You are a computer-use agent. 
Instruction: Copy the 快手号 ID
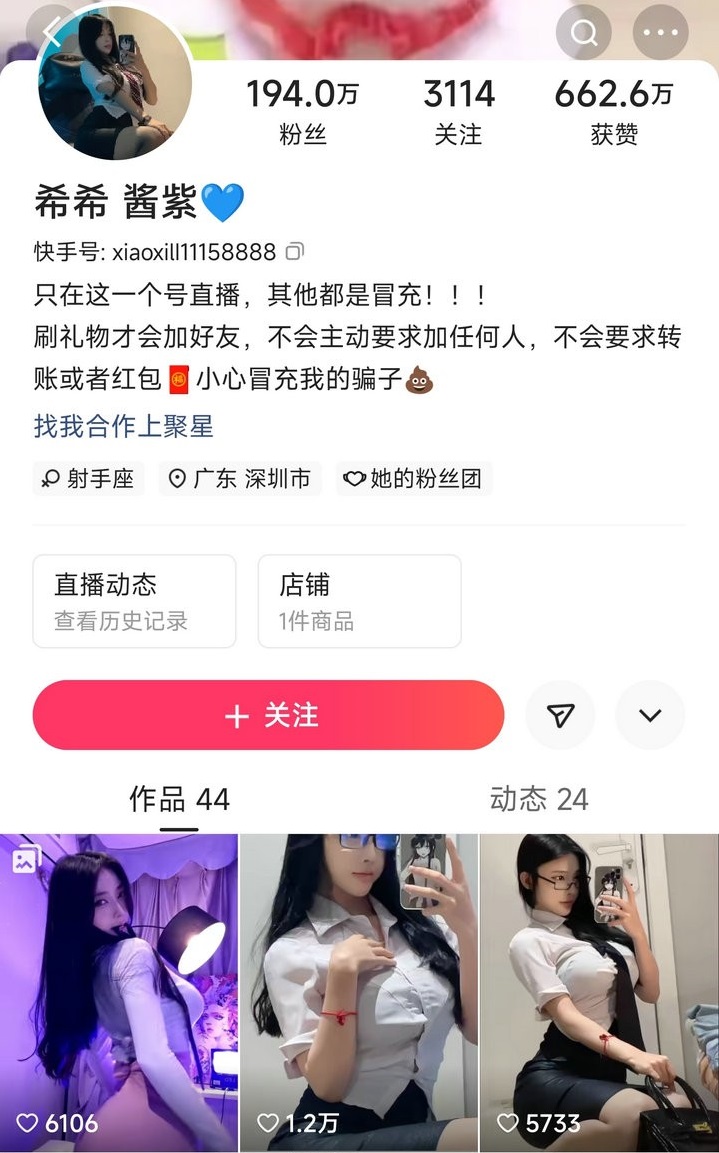295,252
